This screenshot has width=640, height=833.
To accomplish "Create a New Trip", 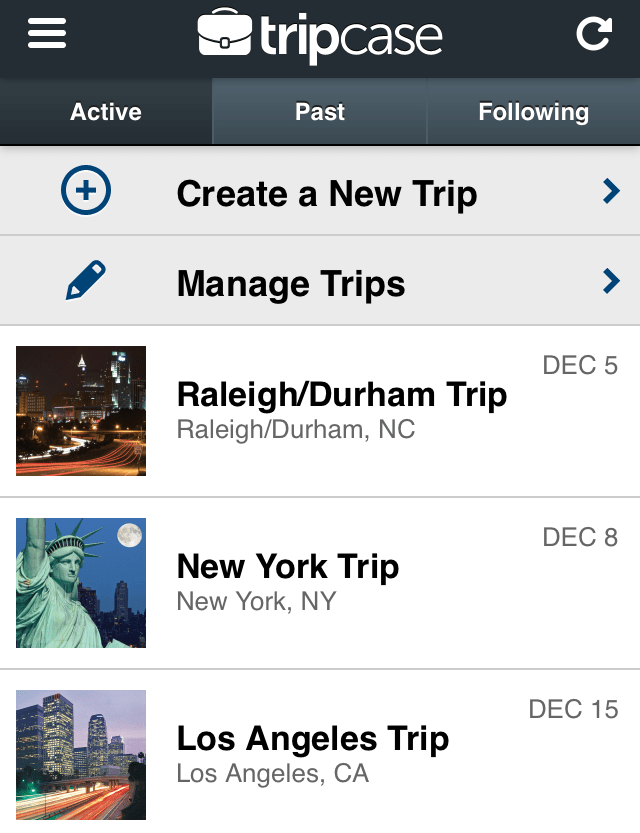I will pyautogui.click(x=326, y=193).
